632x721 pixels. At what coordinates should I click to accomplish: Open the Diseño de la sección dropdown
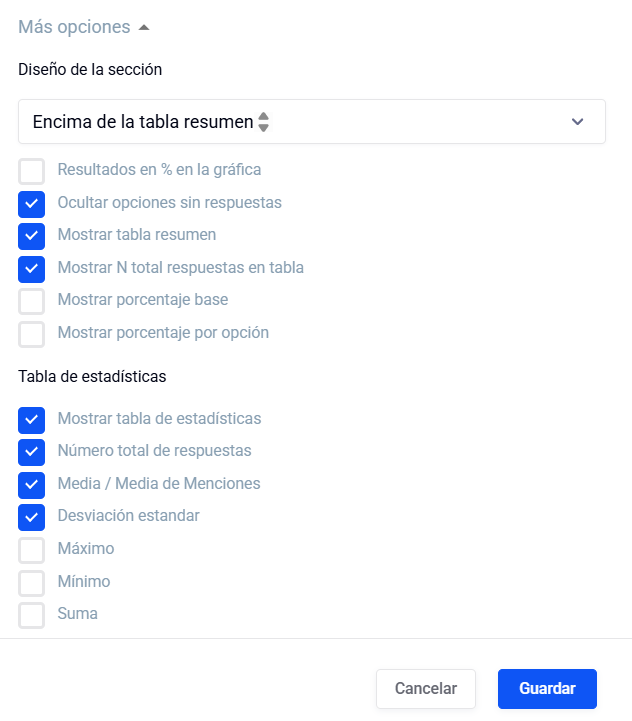point(311,122)
